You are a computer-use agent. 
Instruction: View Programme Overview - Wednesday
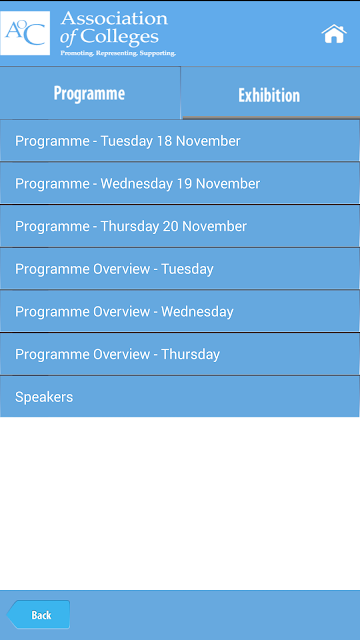point(180,311)
